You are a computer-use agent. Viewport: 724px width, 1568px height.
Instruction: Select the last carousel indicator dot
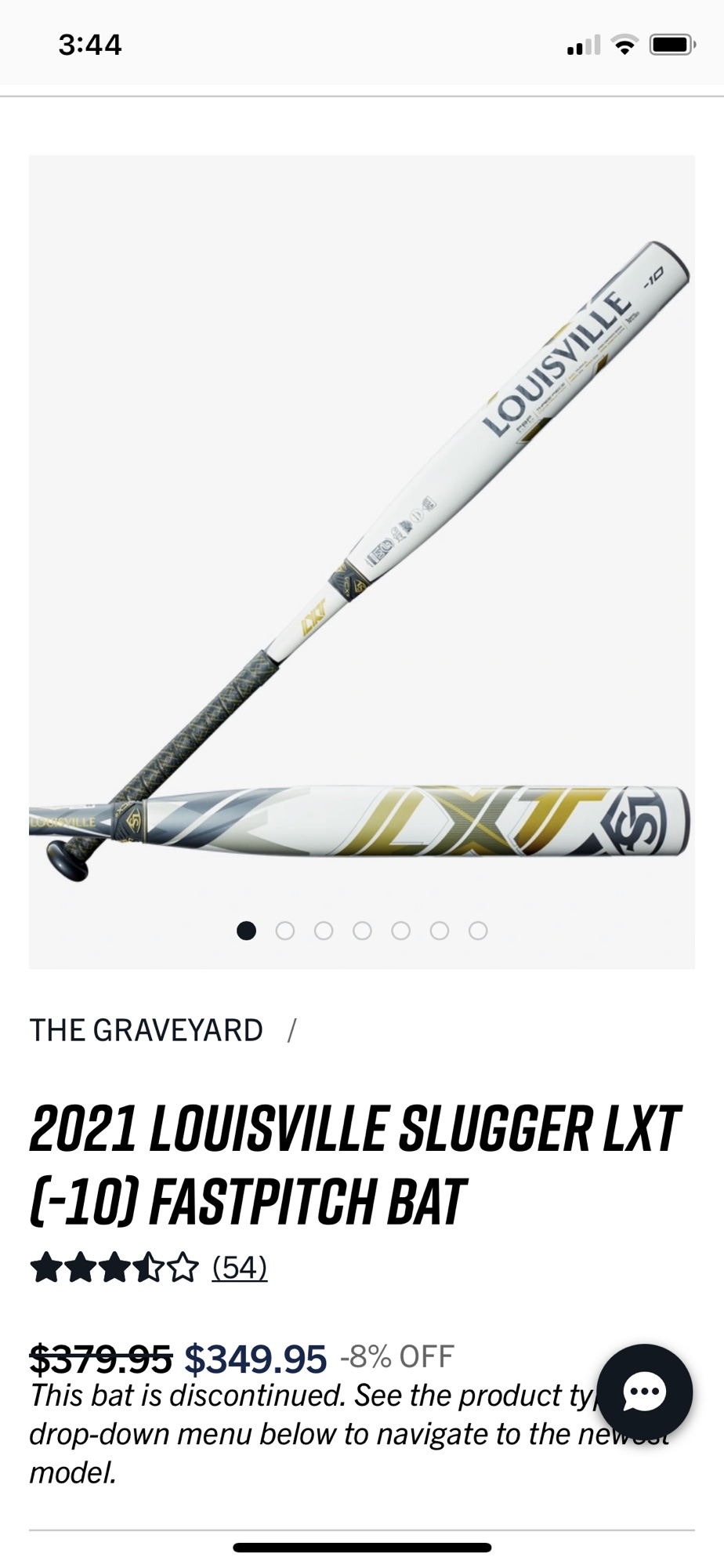coord(477,931)
